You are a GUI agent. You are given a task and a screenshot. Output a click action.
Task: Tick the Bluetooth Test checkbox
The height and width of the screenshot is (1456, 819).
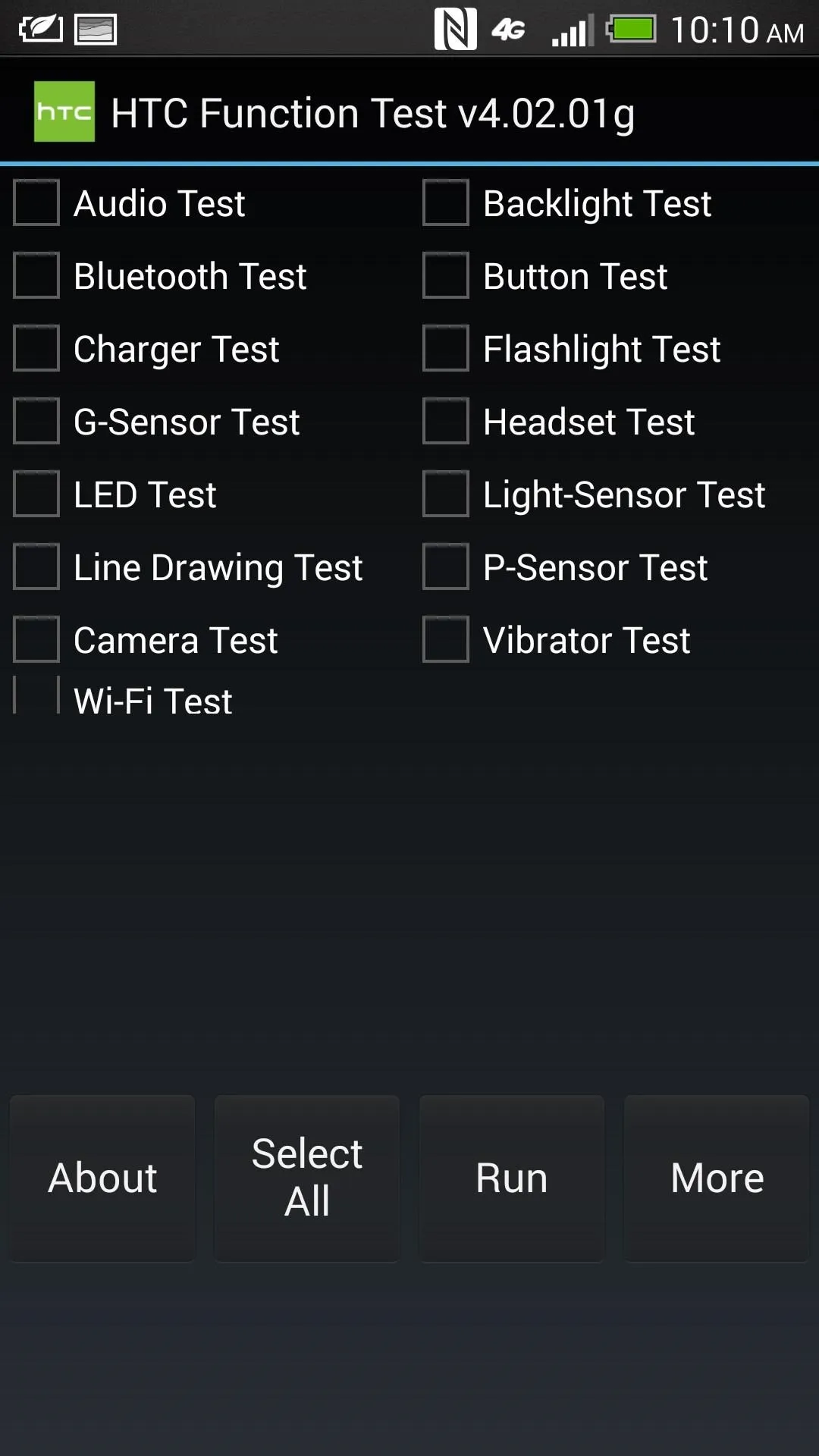click(36, 275)
